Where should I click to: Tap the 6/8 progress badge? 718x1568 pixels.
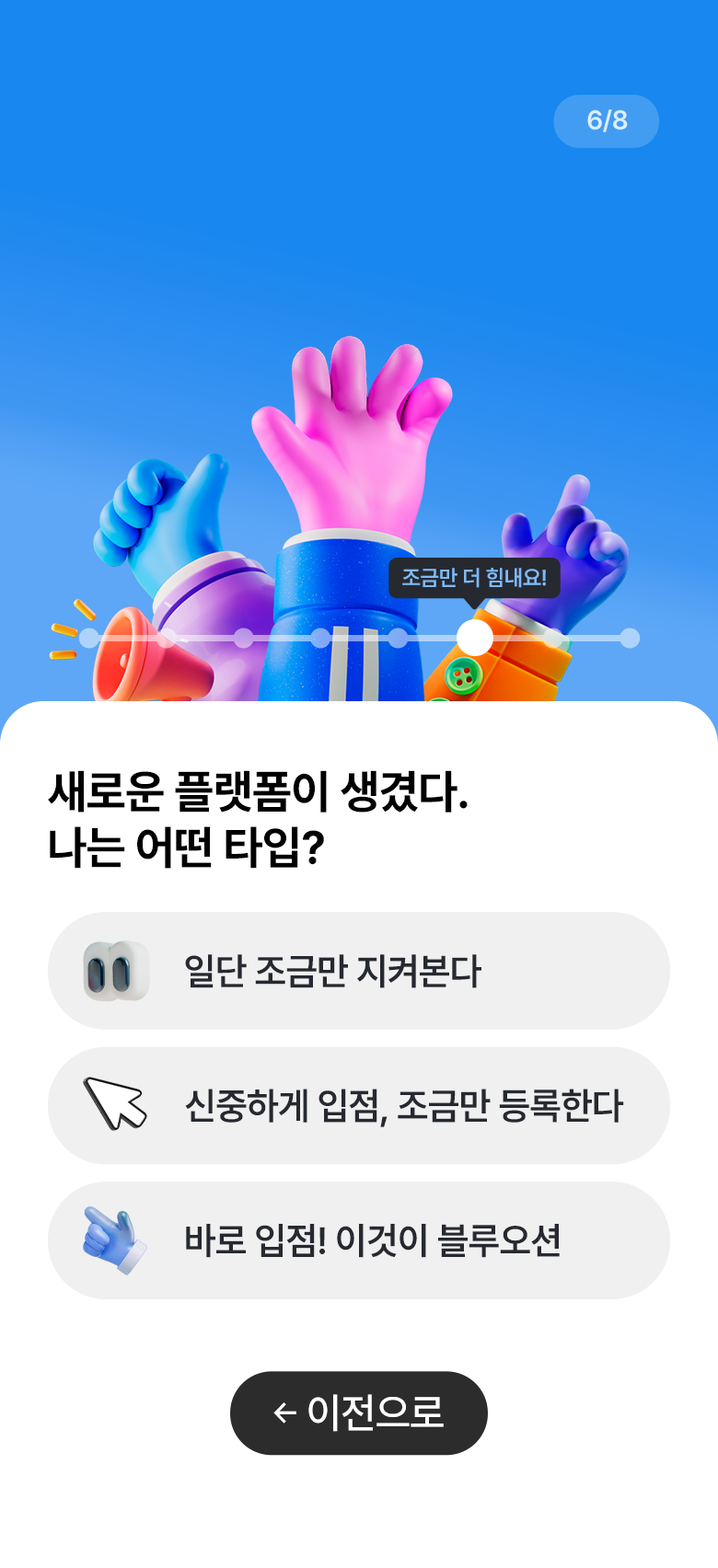click(606, 121)
